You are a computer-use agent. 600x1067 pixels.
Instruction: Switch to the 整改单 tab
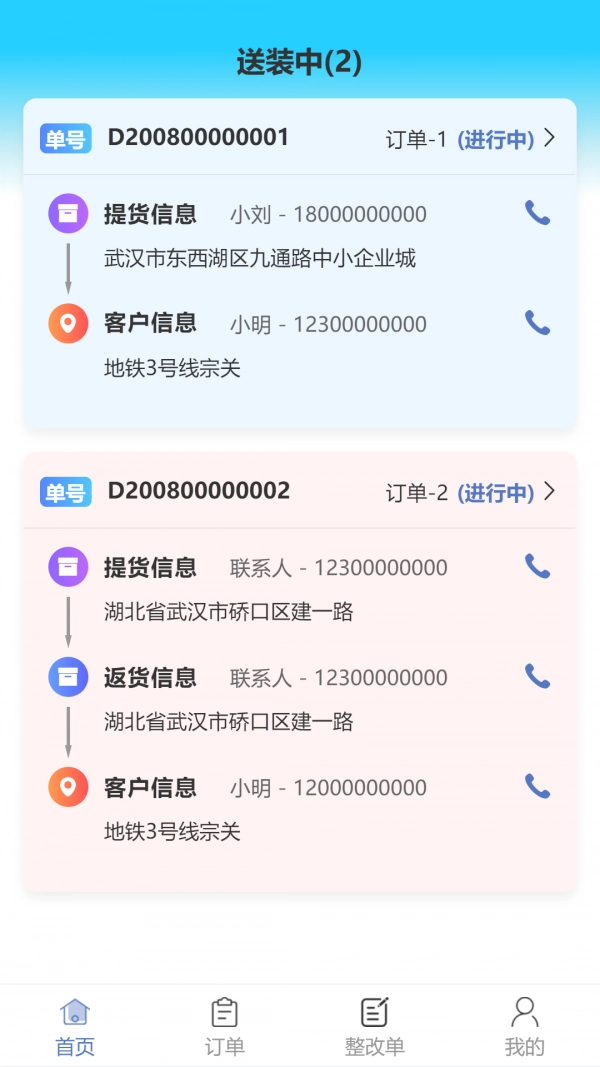pos(375,1026)
